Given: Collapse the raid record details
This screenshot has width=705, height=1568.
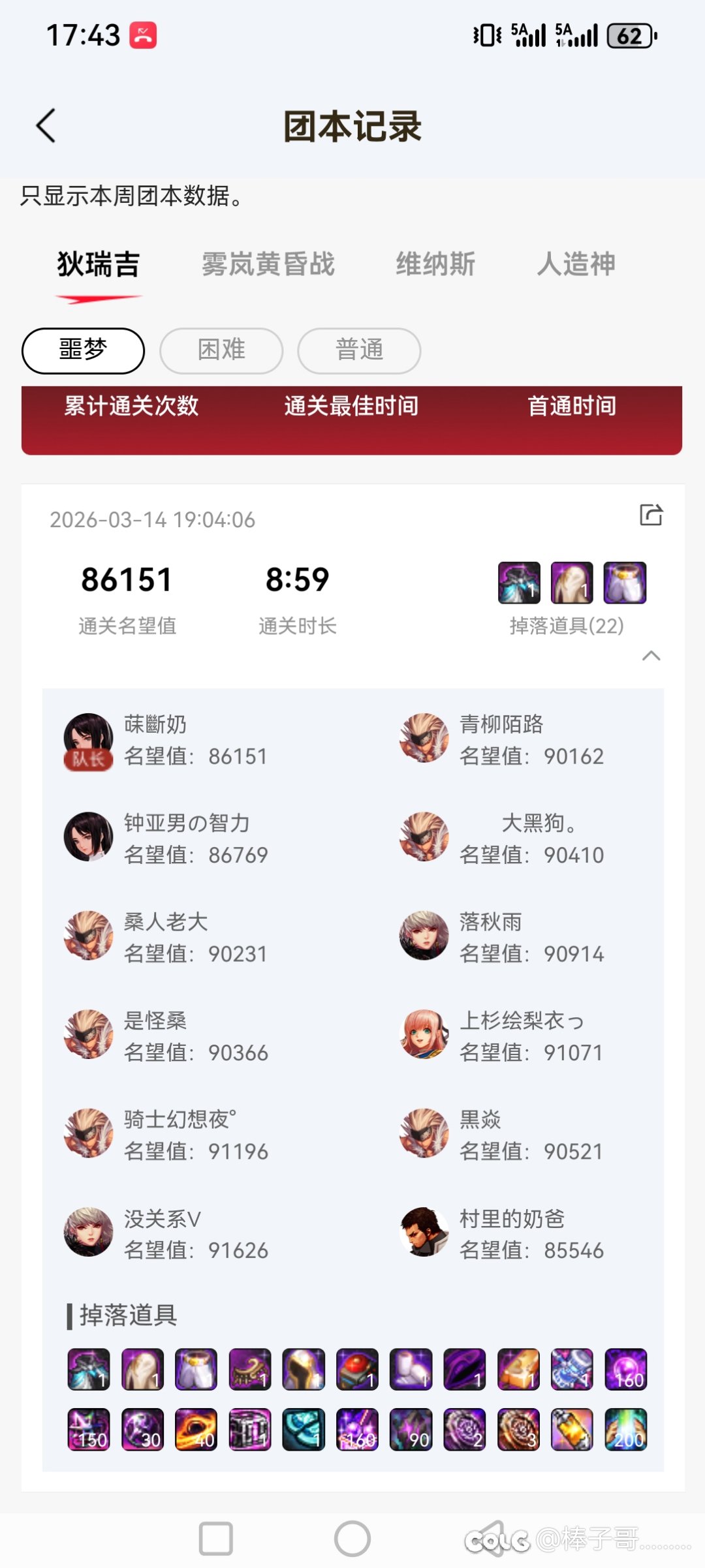Looking at the screenshot, I should (x=651, y=656).
